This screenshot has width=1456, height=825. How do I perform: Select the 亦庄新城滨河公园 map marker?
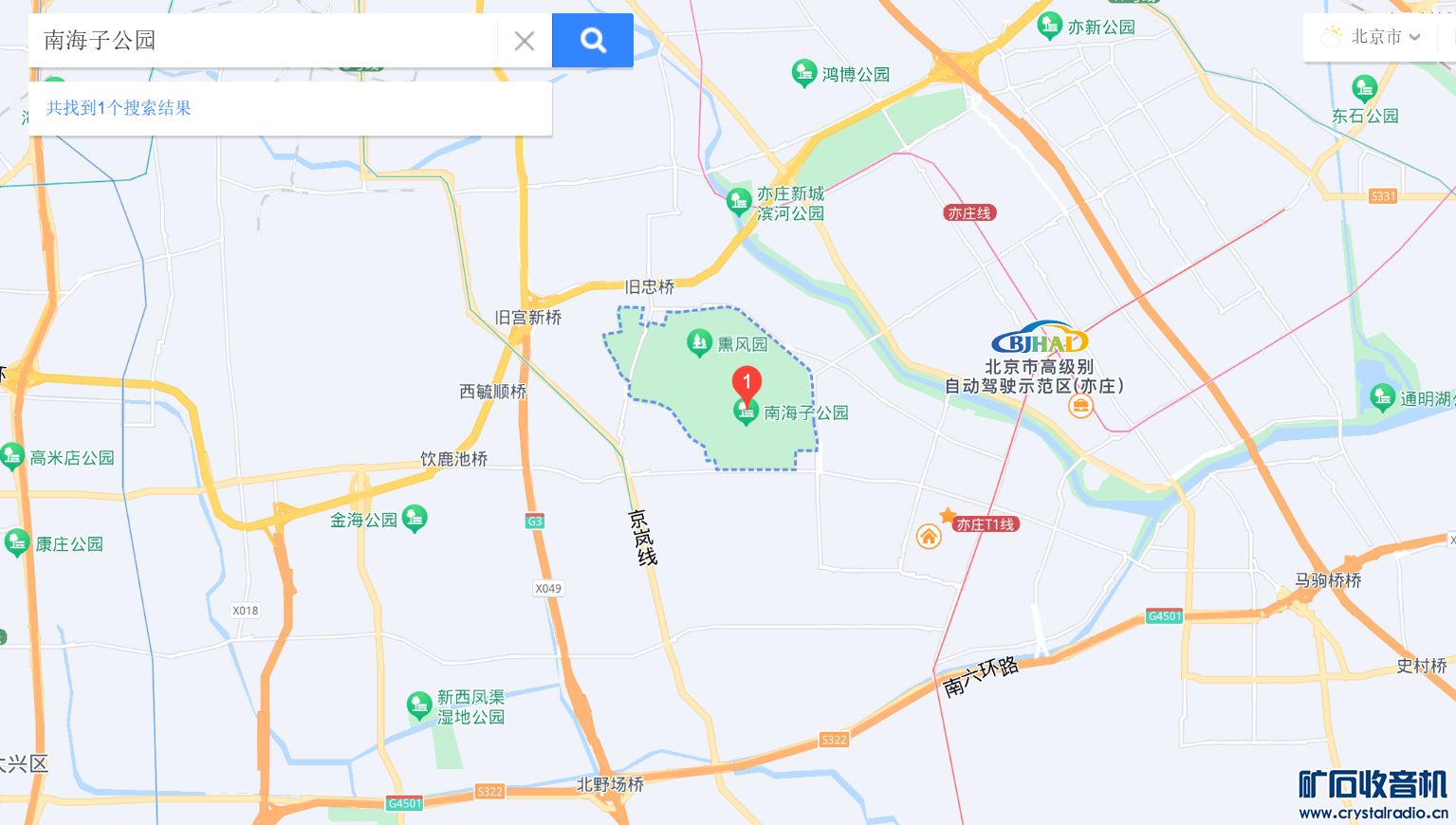coord(739,202)
